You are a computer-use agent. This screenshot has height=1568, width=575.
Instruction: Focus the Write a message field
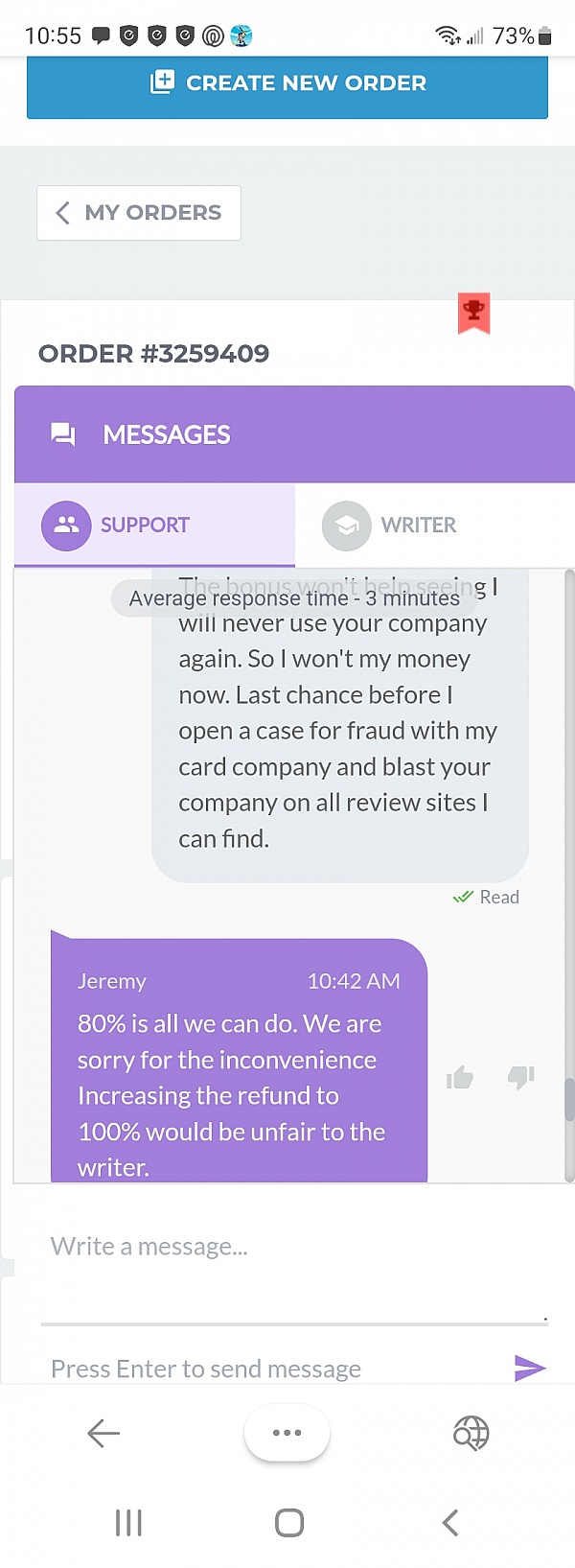pyautogui.click(x=287, y=1247)
